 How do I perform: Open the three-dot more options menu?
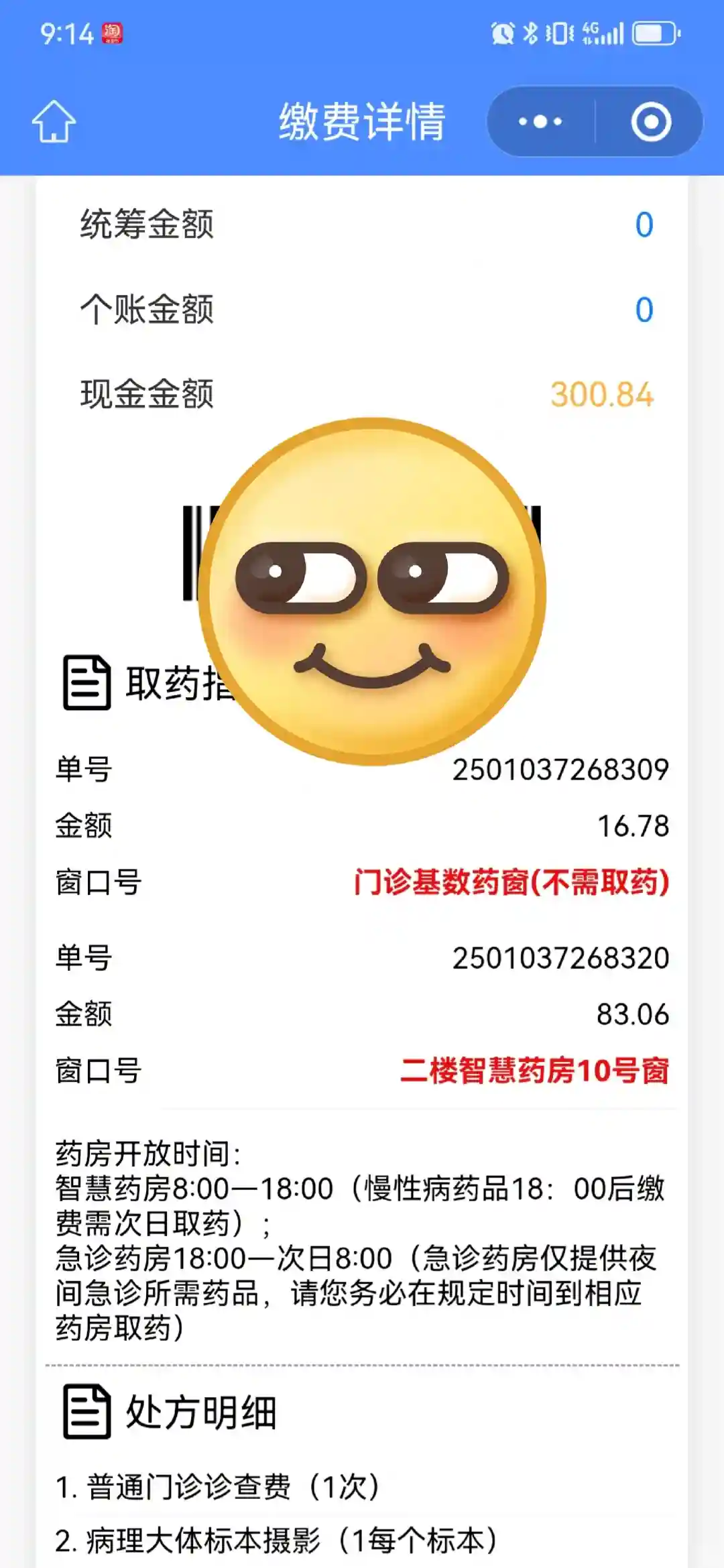pos(540,121)
